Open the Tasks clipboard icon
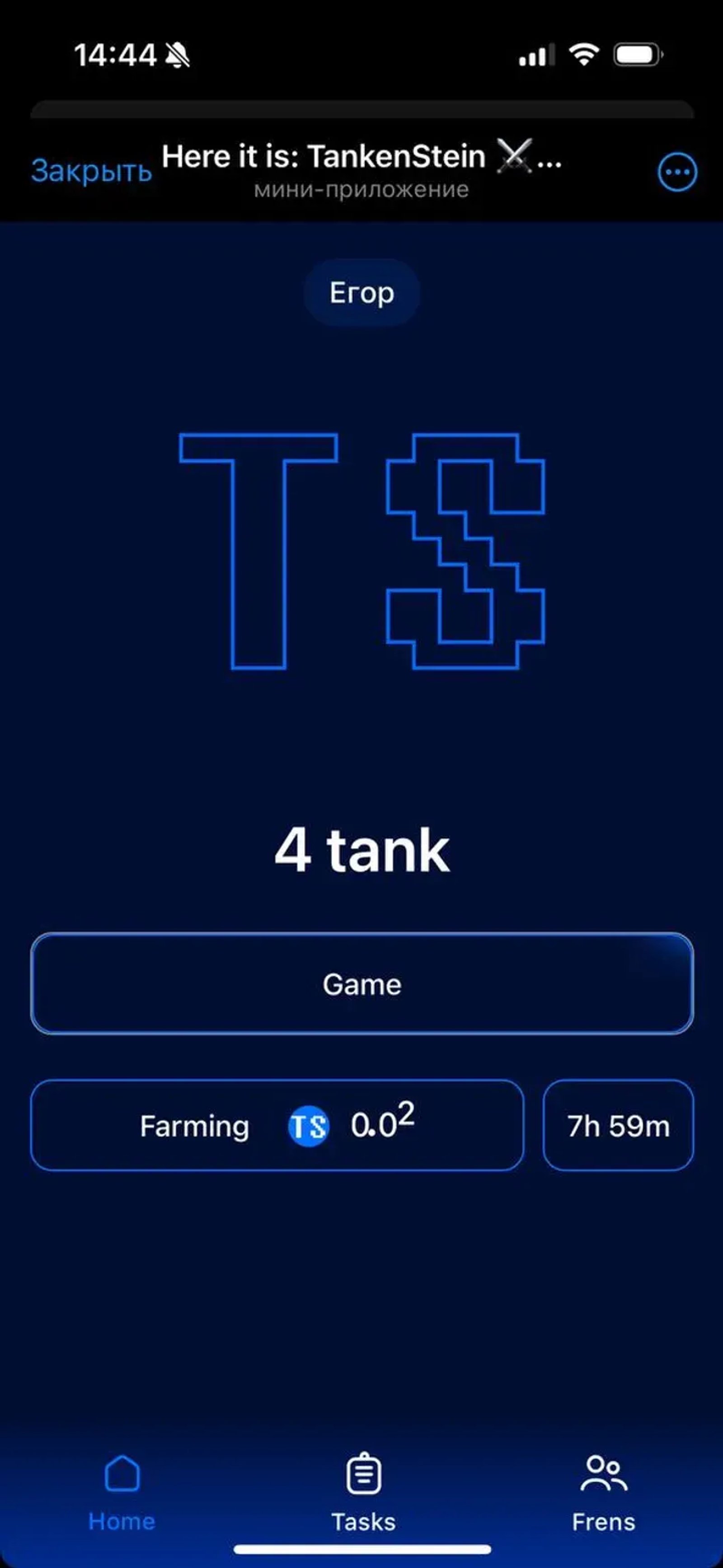This screenshot has height=1568, width=723. (361, 1472)
